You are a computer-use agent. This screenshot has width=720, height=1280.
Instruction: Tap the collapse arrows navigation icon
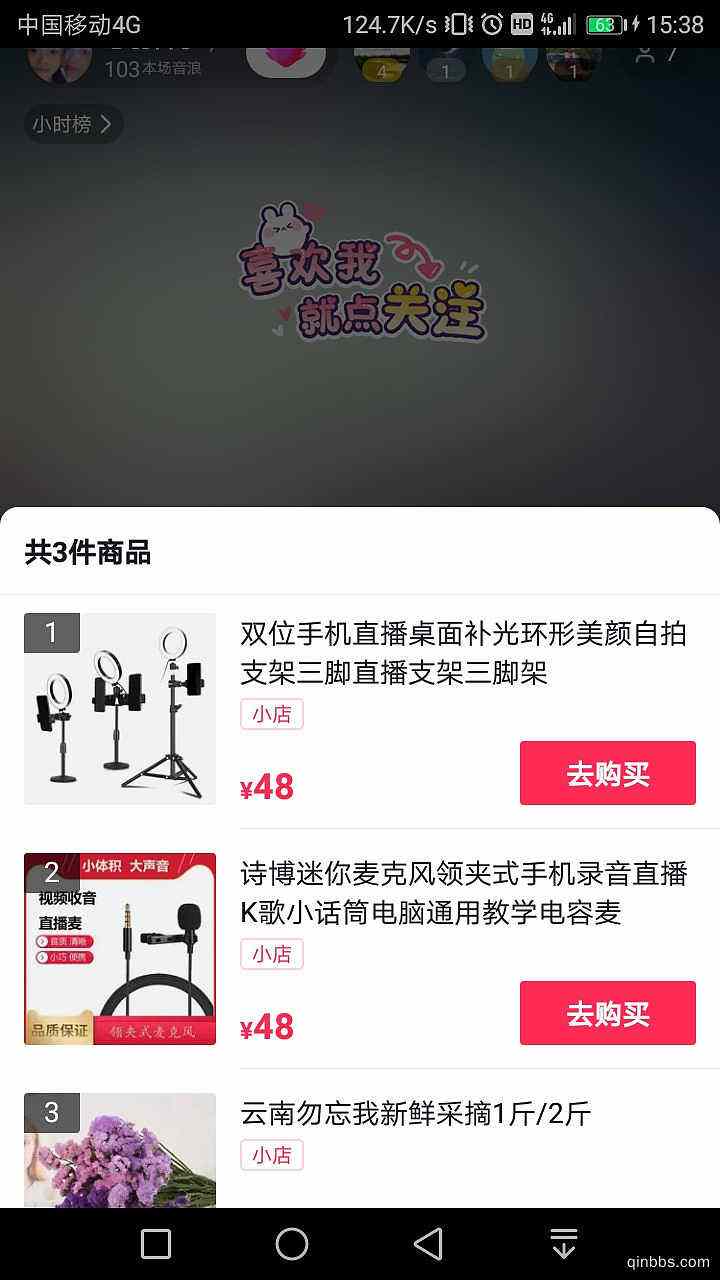click(563, 1243)
